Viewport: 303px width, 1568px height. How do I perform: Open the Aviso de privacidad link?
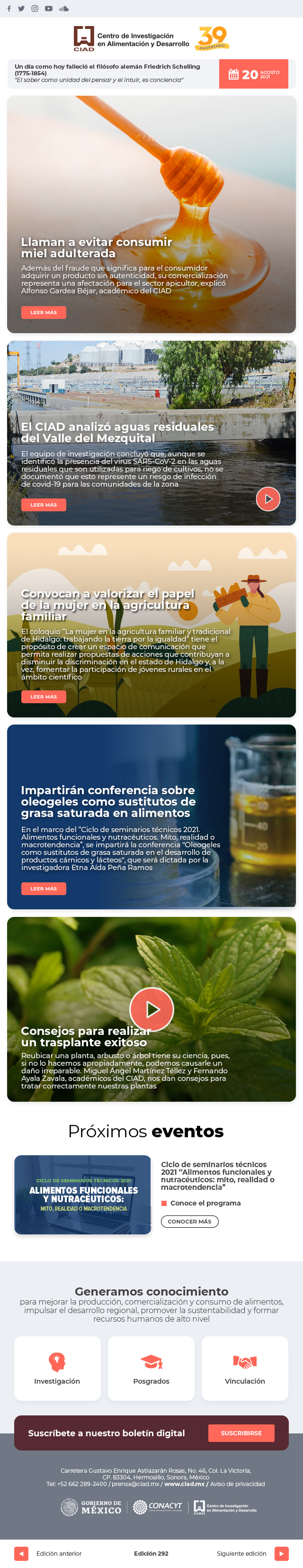237,1484
